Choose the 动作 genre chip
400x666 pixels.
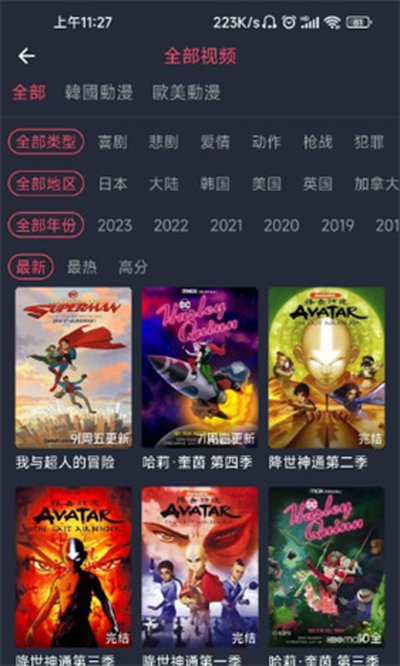point(266,142)
